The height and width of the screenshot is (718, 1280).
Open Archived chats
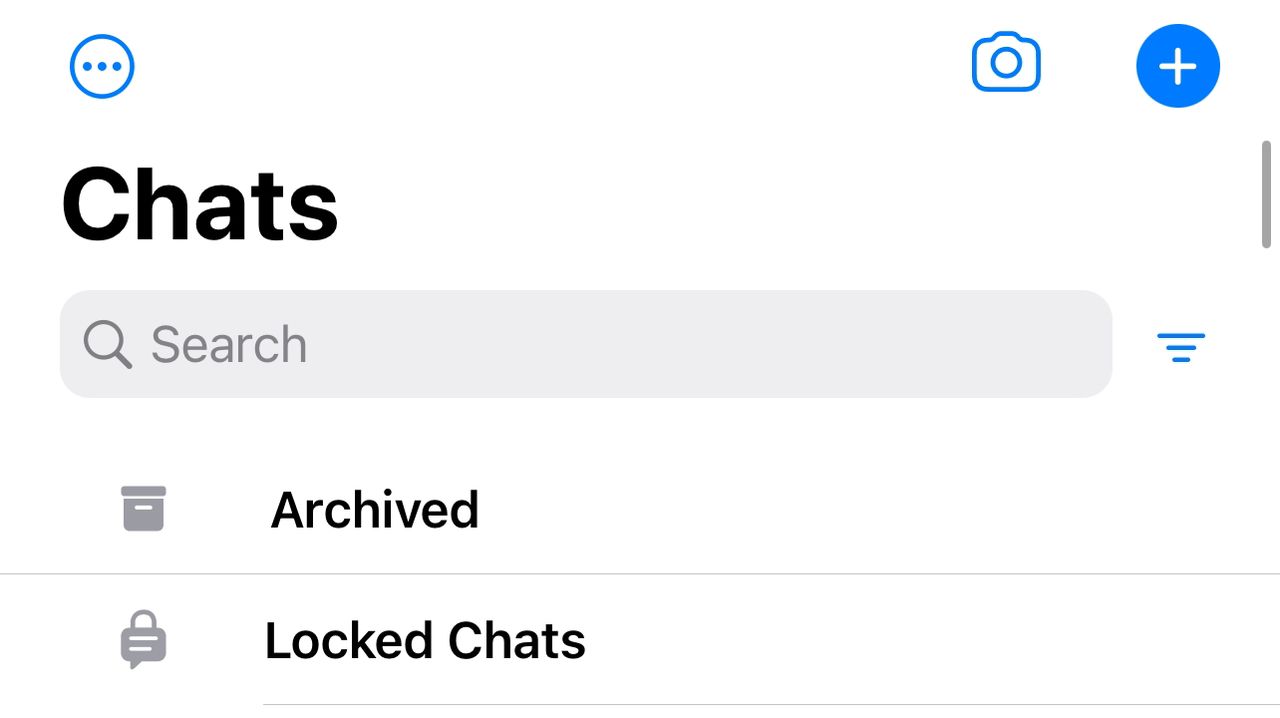[x=375, y=510]
